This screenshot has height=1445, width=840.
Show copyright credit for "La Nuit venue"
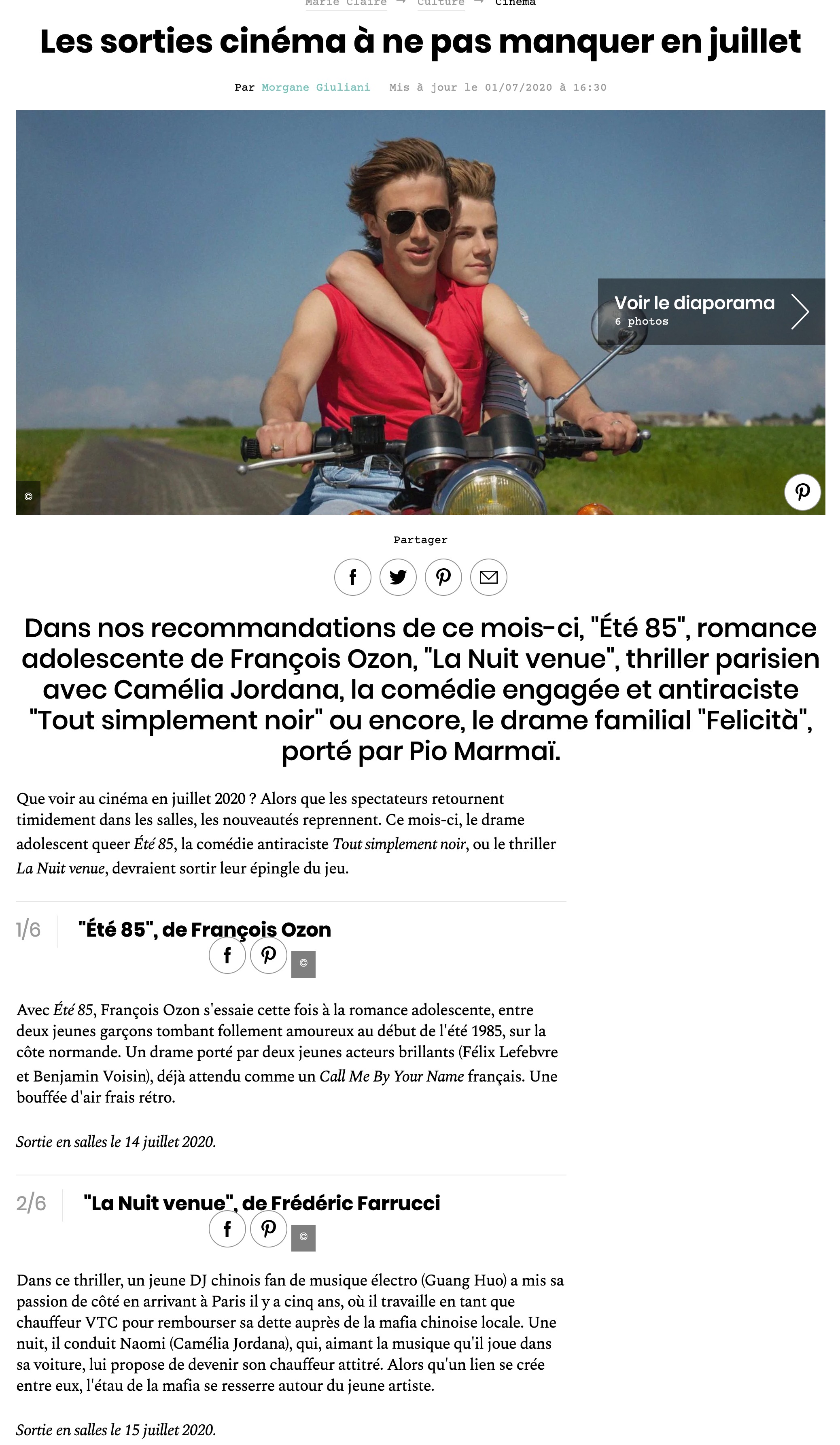click(303, 1237)
